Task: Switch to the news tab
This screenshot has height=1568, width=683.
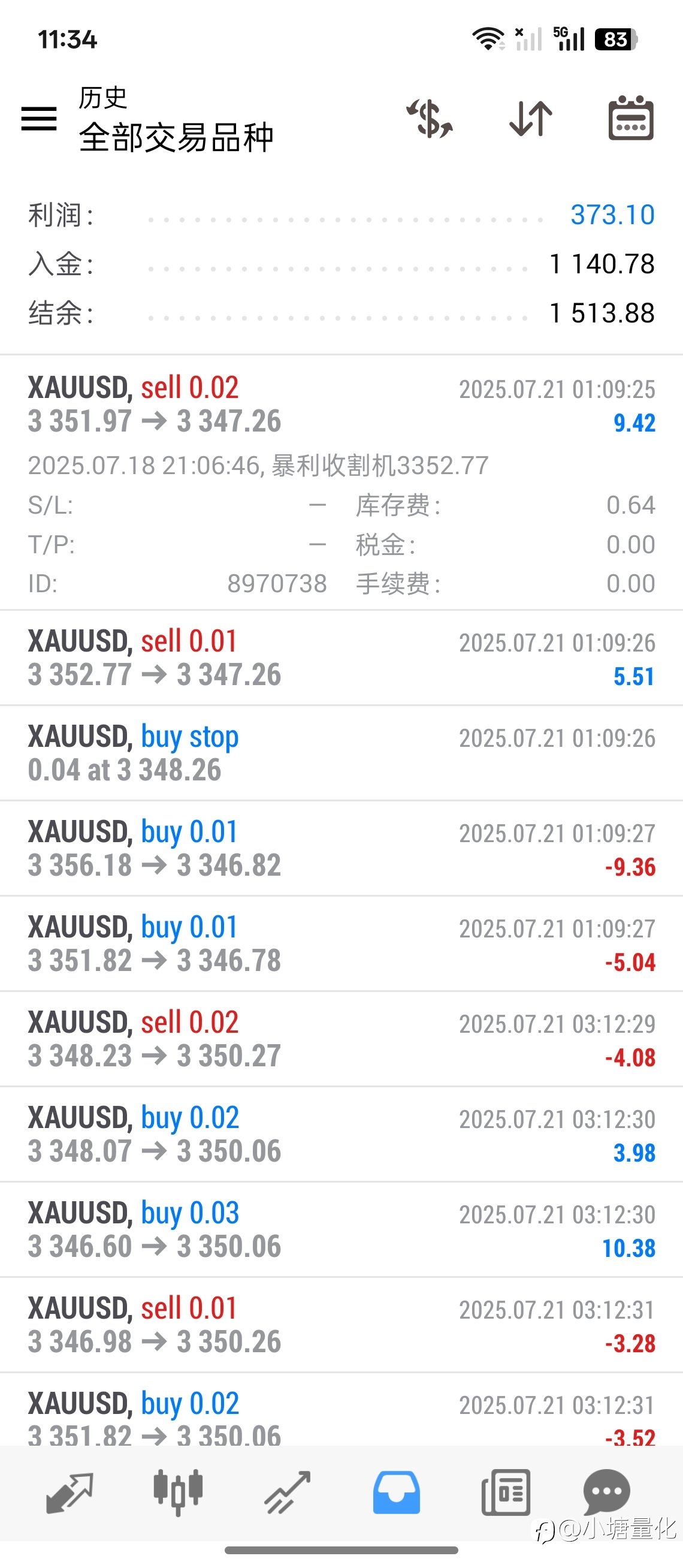Action: [x=506, y=1492]
